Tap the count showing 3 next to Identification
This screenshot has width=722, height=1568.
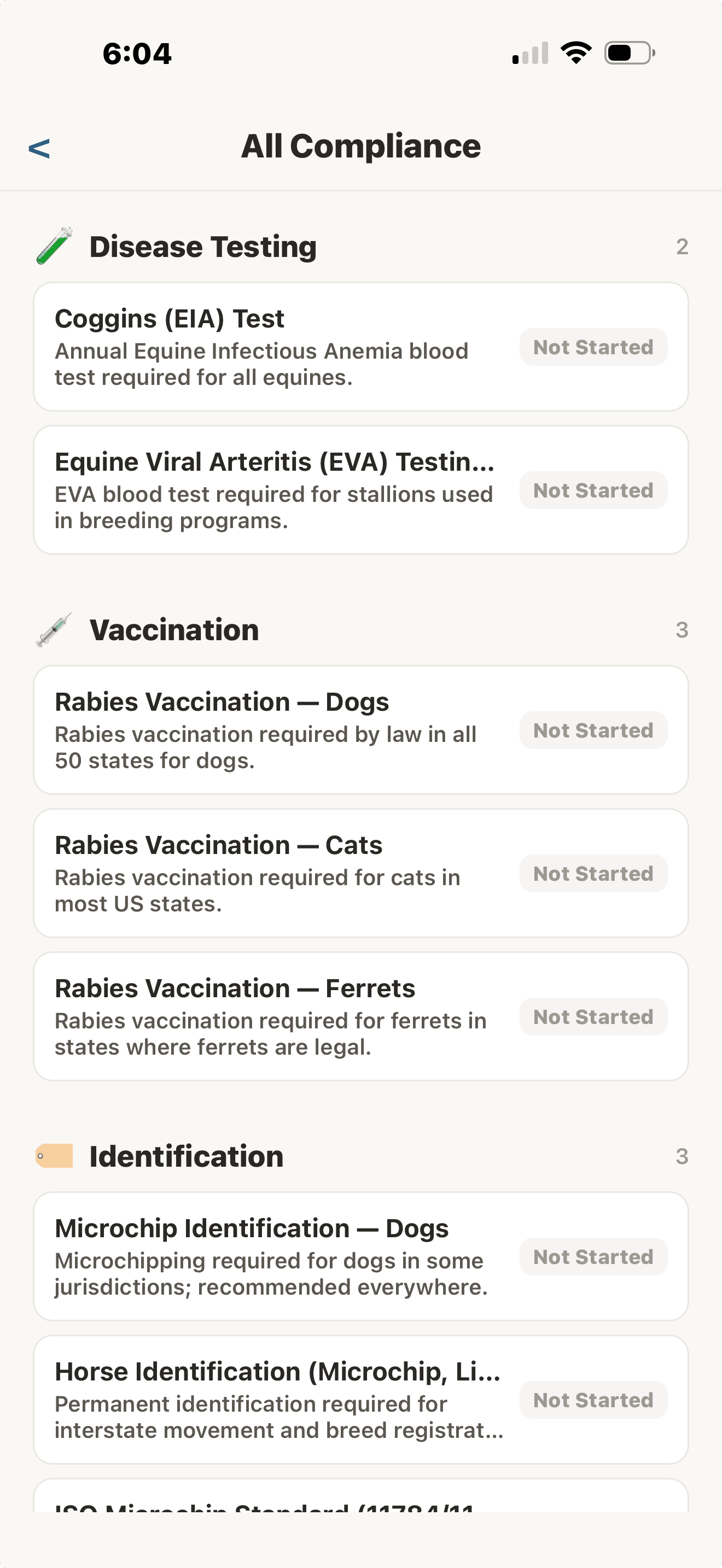(682, 1155)
